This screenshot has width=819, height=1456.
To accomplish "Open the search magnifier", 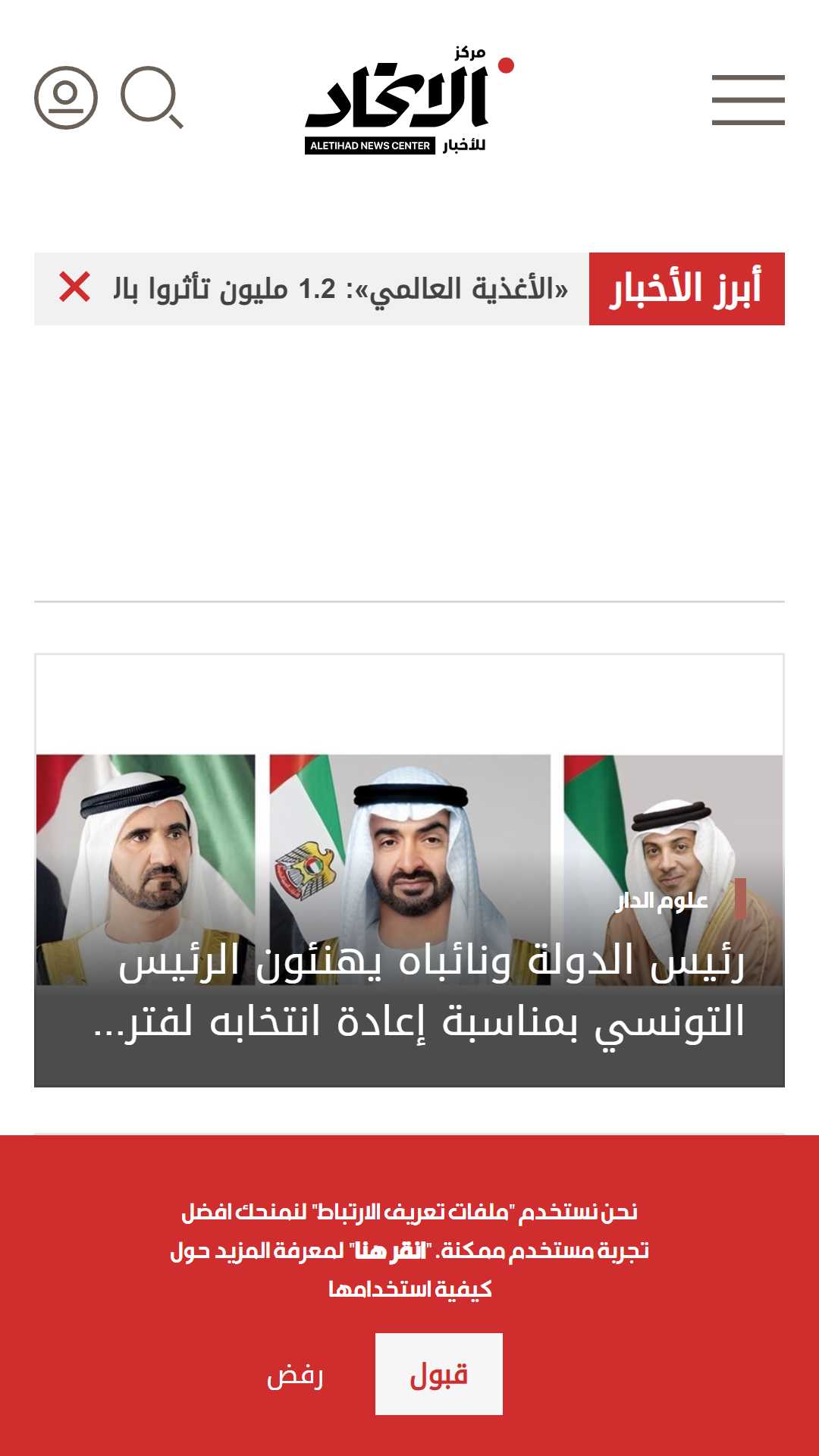I will point(152,98).
